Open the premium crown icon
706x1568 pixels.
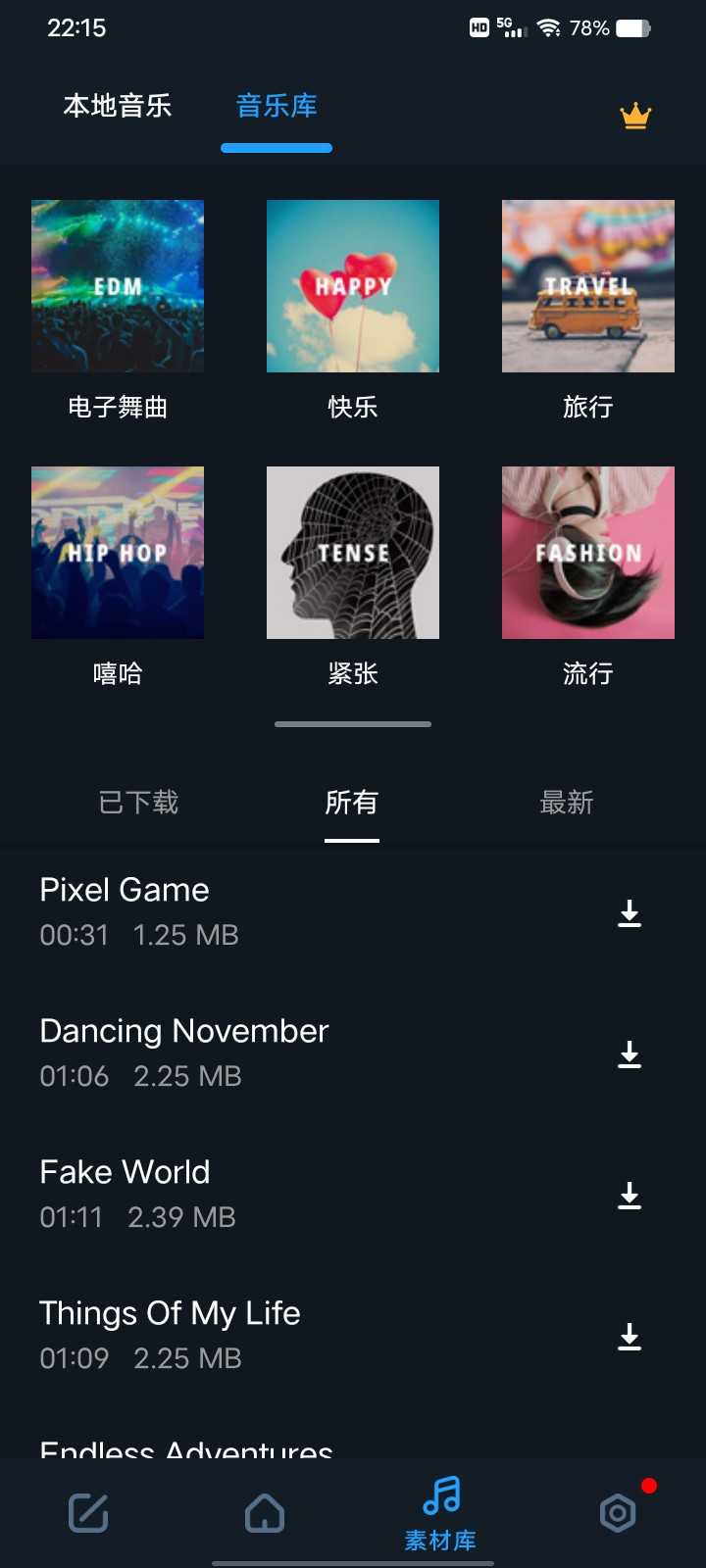[x=635, y=116]
